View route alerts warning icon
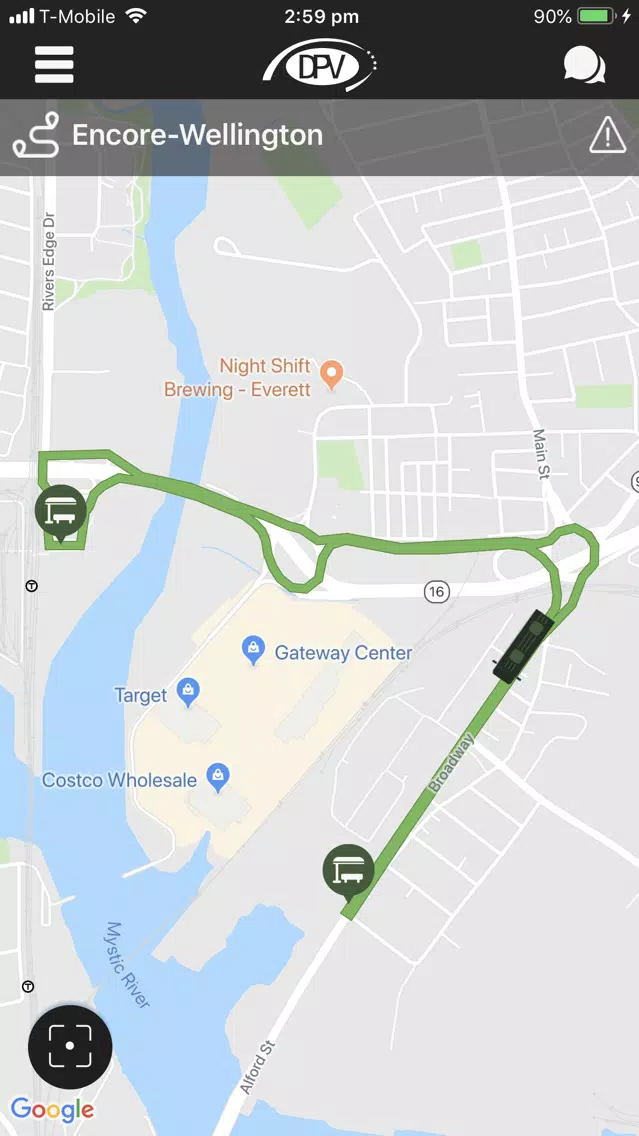This screenshot has width=639, height=1136. (x=607, y=135)
